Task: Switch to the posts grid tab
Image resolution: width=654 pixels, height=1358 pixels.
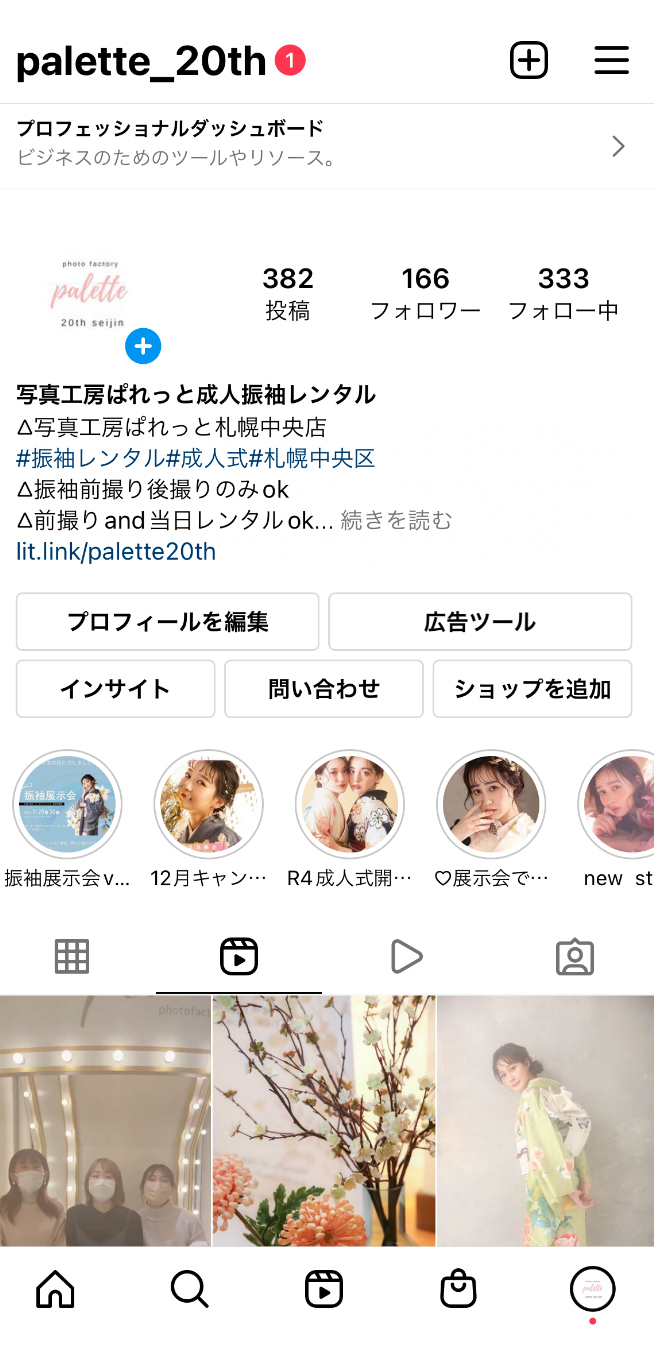Action: 72,957
